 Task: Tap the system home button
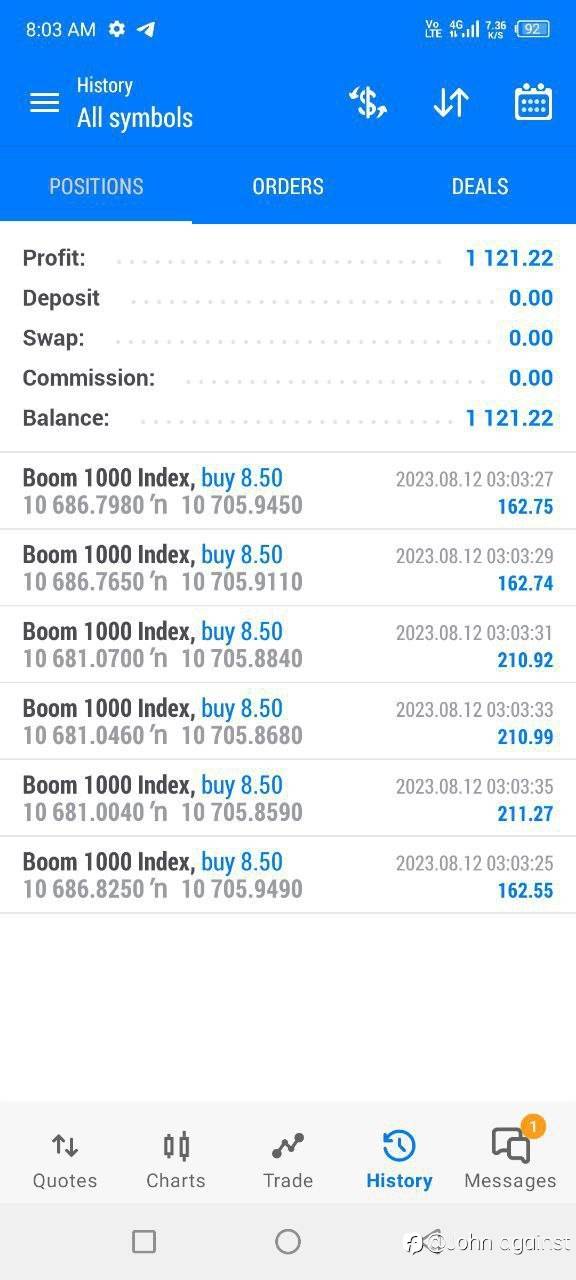tap(288, 1241)
